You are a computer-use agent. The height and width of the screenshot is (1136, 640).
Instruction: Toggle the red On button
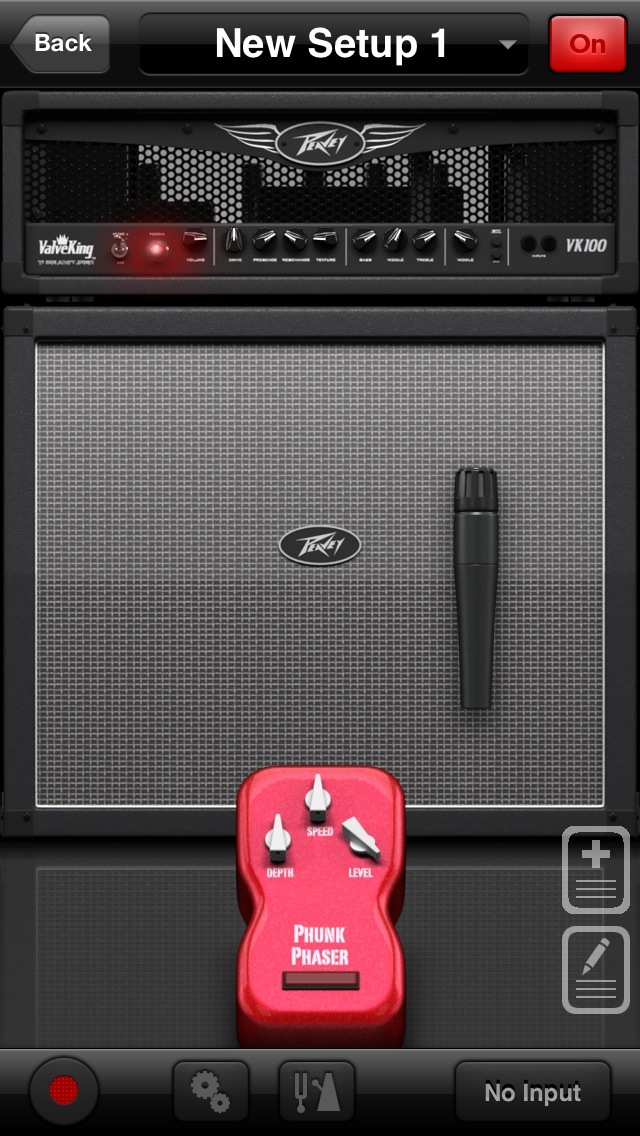(587, 44)
